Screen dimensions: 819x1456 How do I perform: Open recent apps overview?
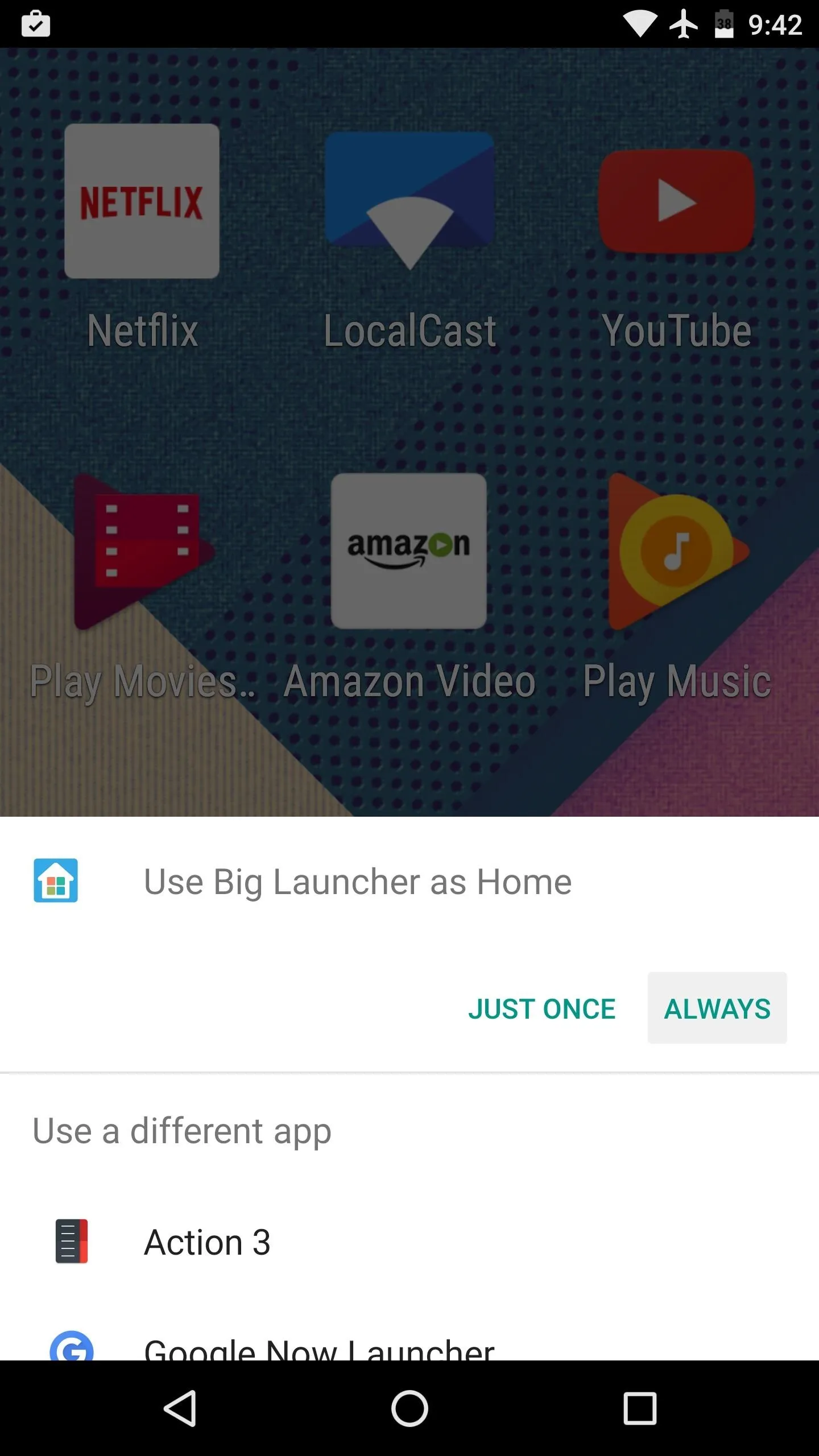[x=639, y=1408]
